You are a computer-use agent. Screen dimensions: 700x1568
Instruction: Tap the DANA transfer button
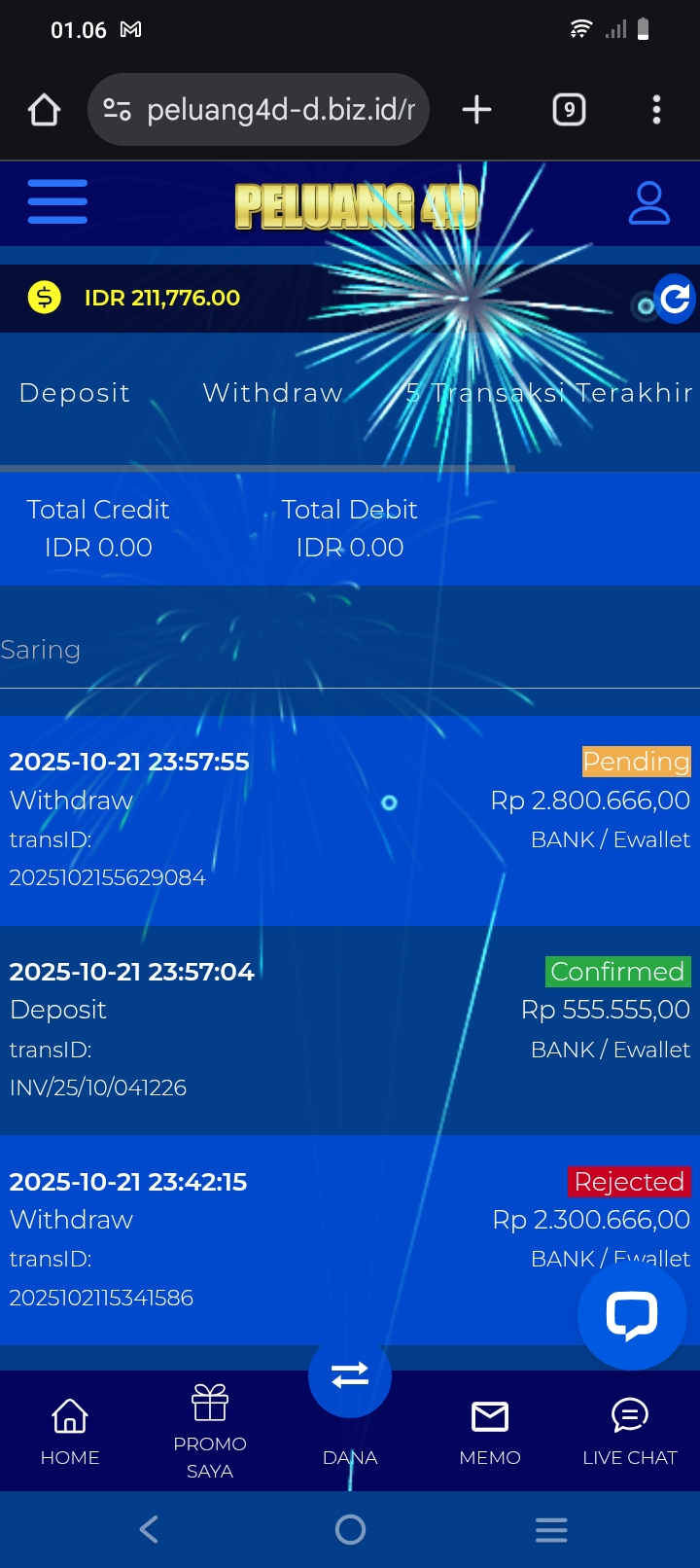[x=350, y=1377]
